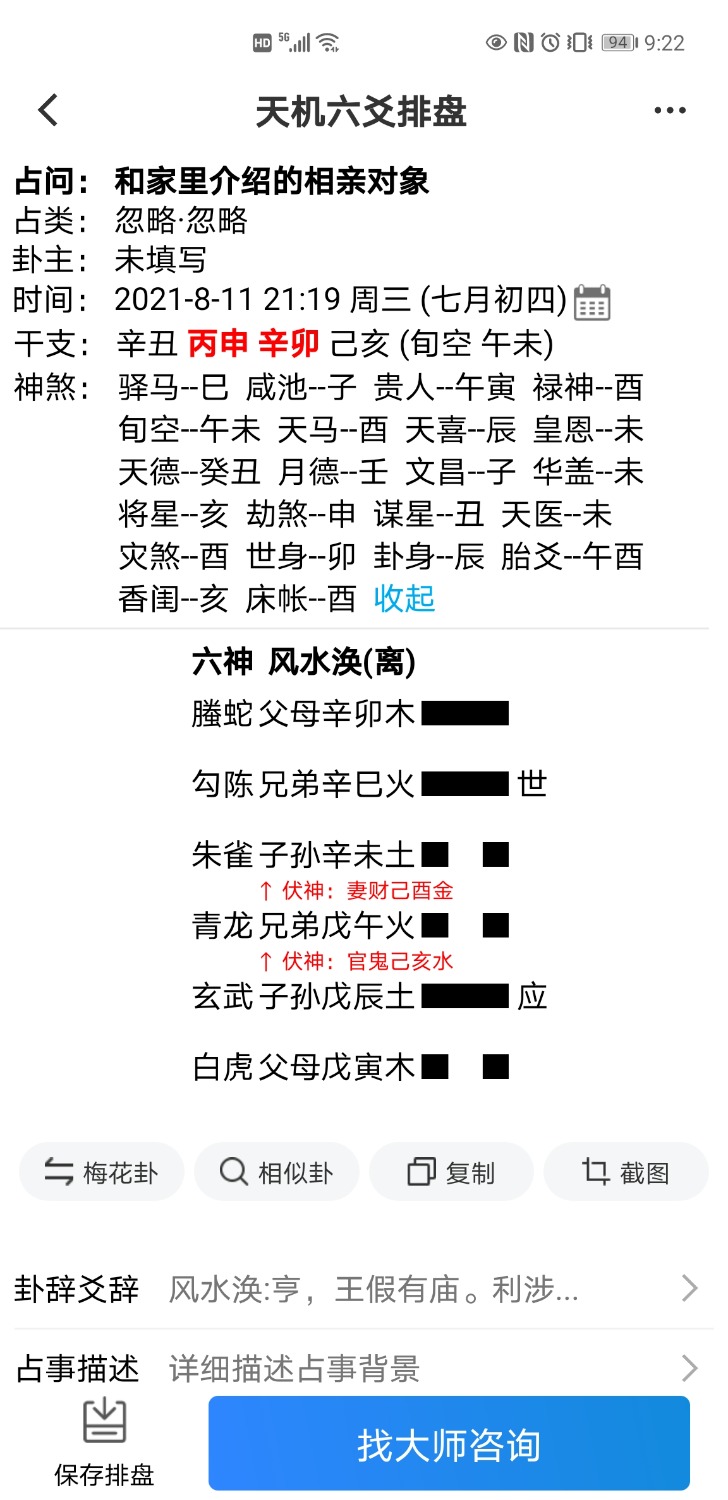Screen dimensions: 728x1500
Task: Collapse the 神煞 list via 收起
Action: [x=404, y=598]
